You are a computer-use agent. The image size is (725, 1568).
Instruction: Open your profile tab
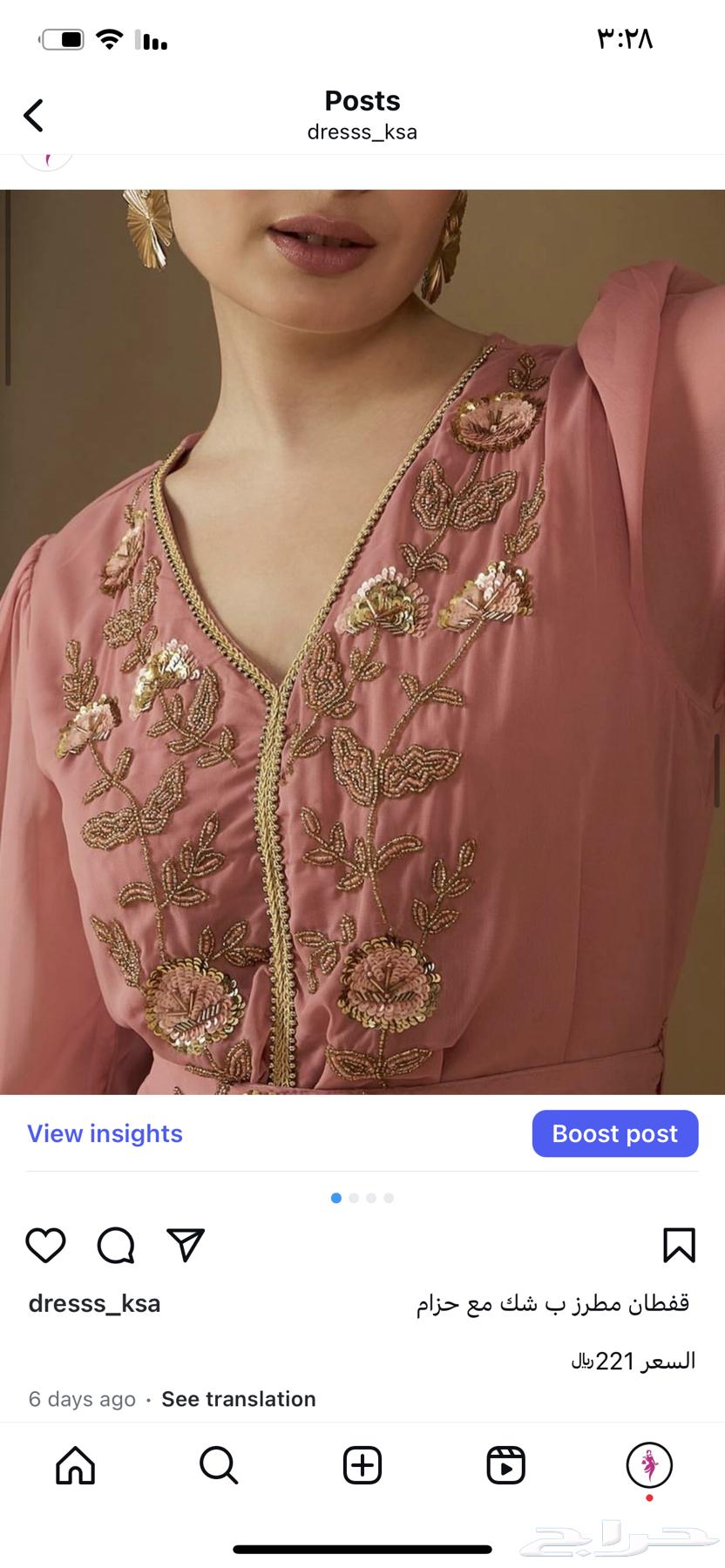pyautogui.click(x=649, y=1465)
